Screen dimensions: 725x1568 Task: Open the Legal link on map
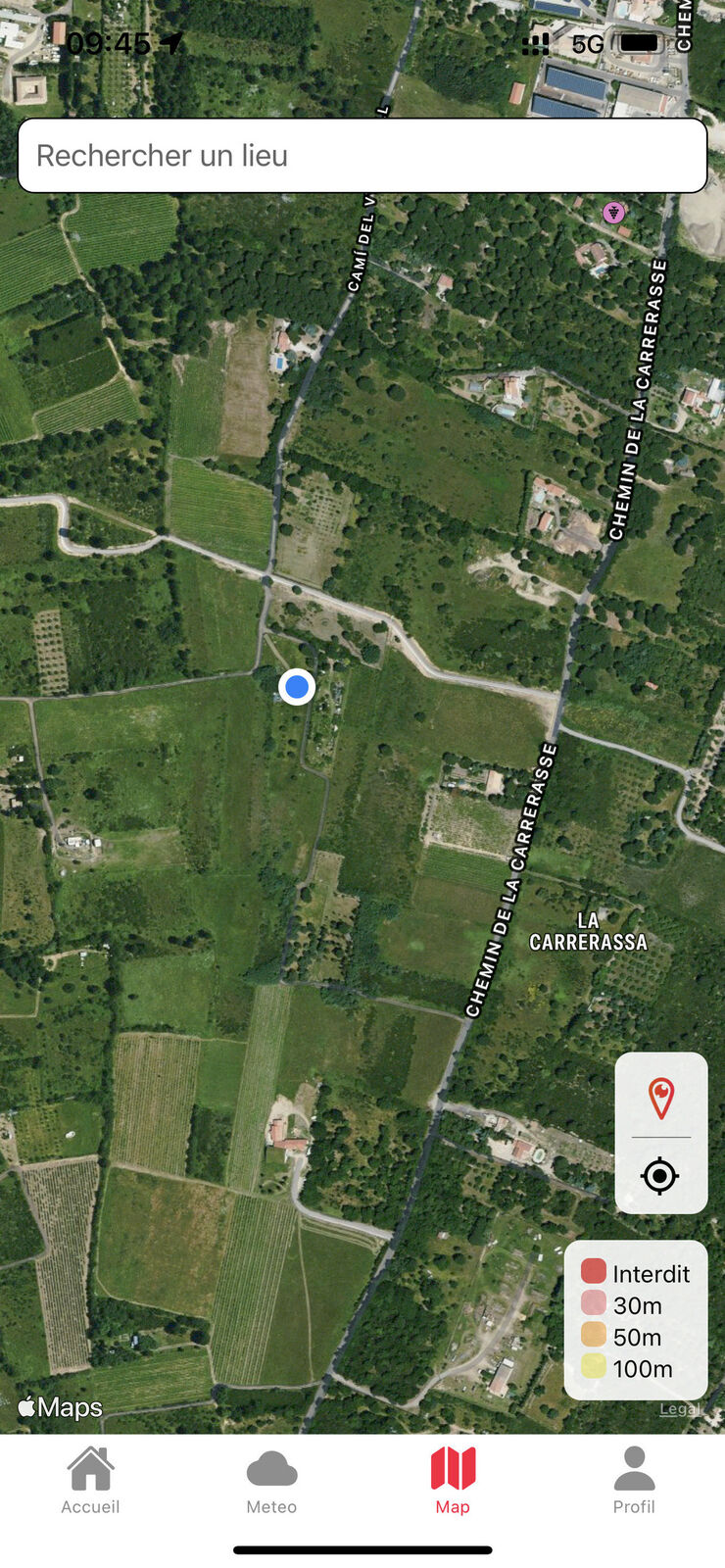coord(679,1409)
